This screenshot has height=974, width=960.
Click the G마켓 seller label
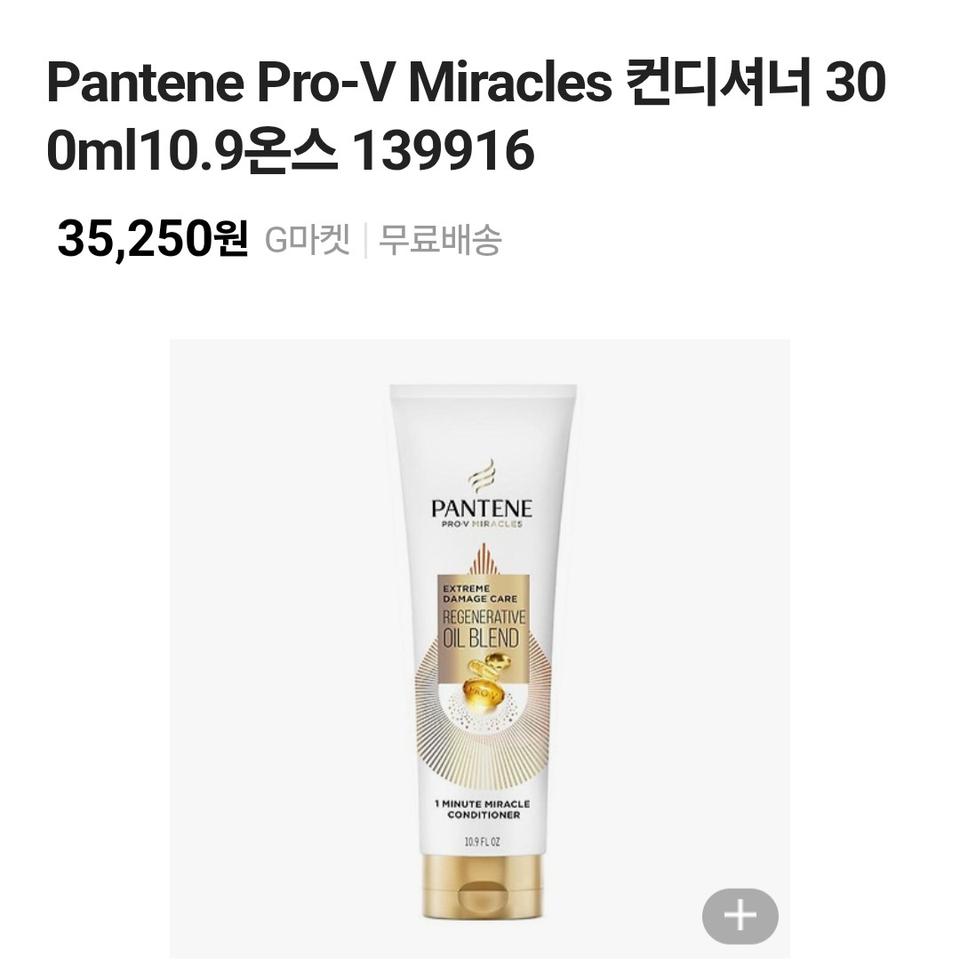[300, 238]
